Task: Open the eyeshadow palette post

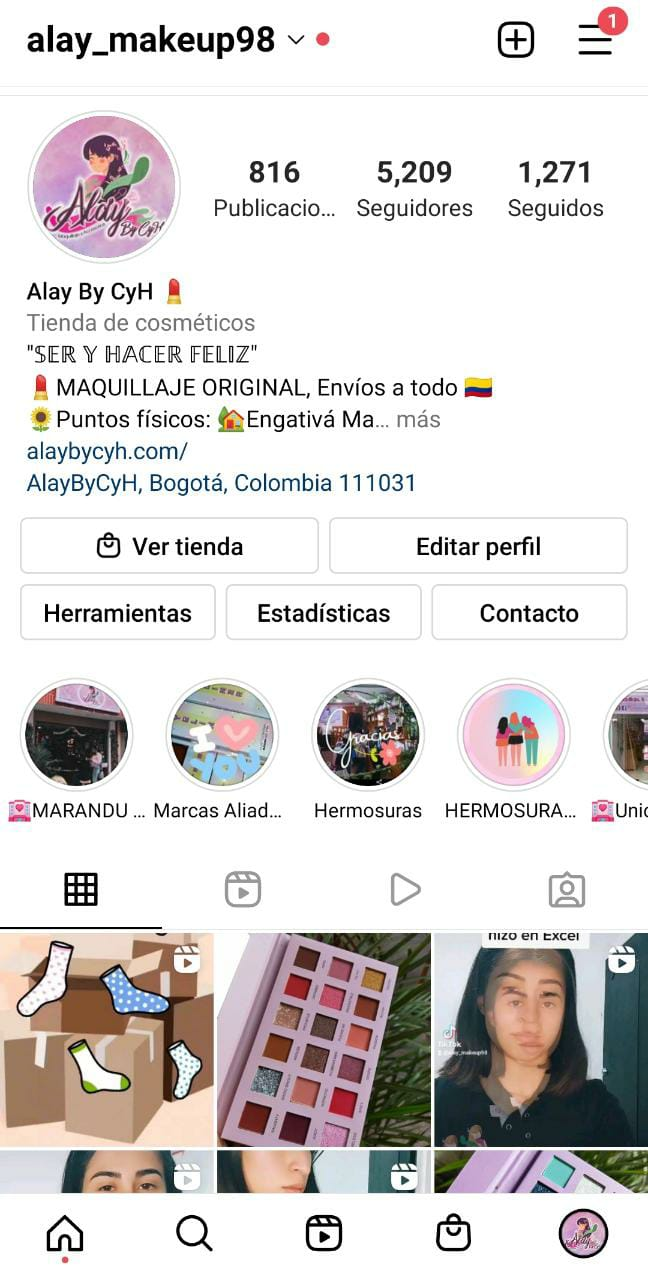Action: point(323,1039)
